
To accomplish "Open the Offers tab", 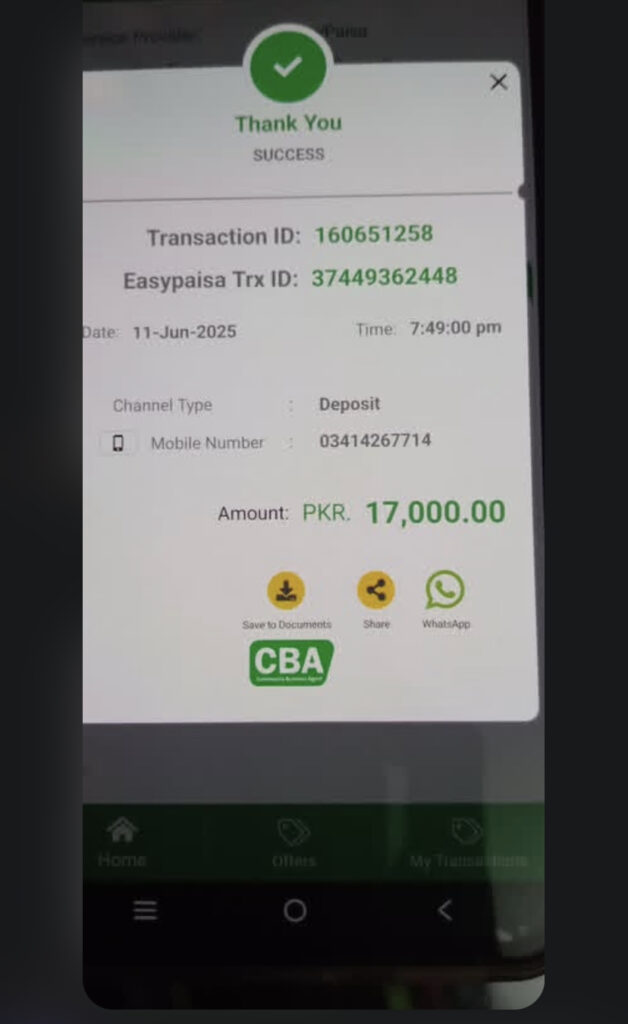I will [294, 842].
